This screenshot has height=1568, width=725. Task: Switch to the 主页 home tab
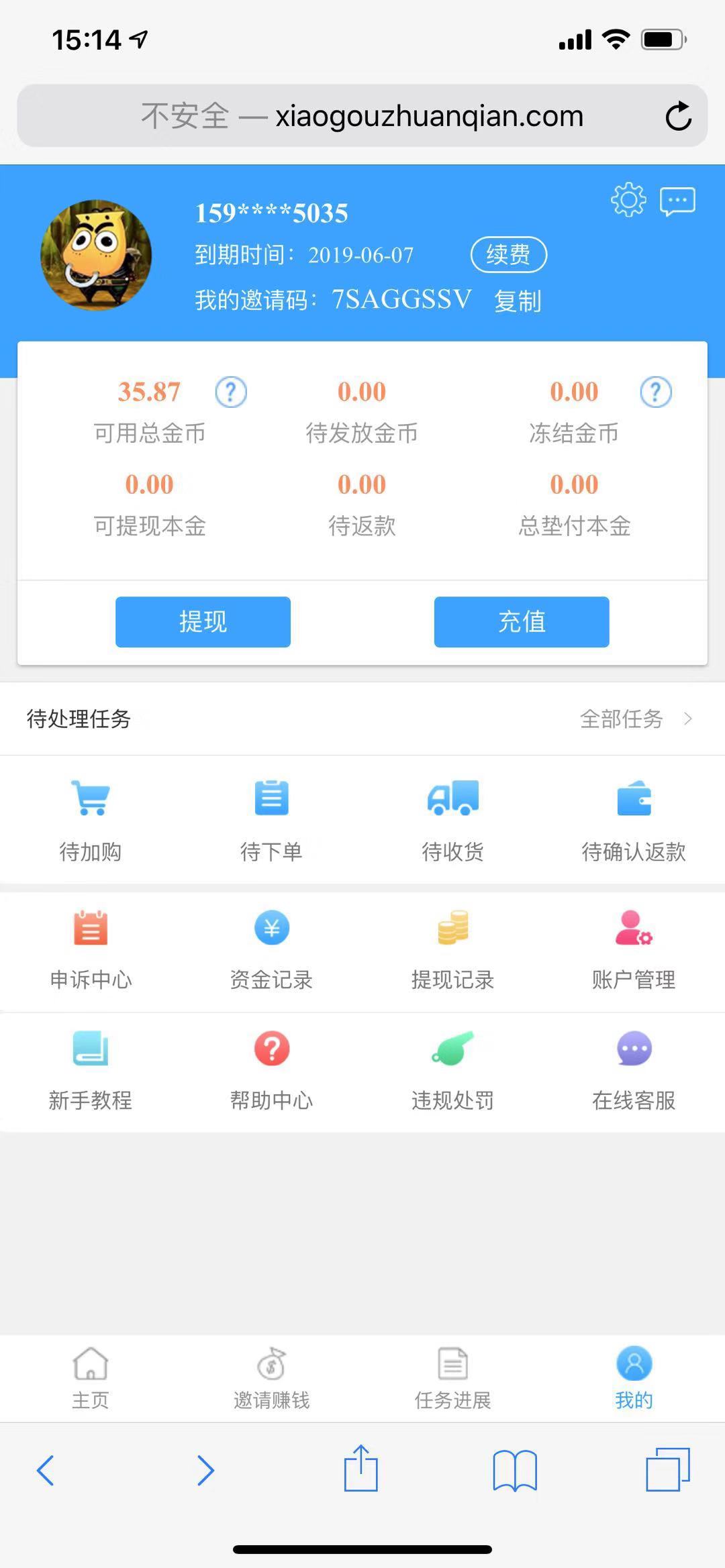click(x=91, y=1379)
